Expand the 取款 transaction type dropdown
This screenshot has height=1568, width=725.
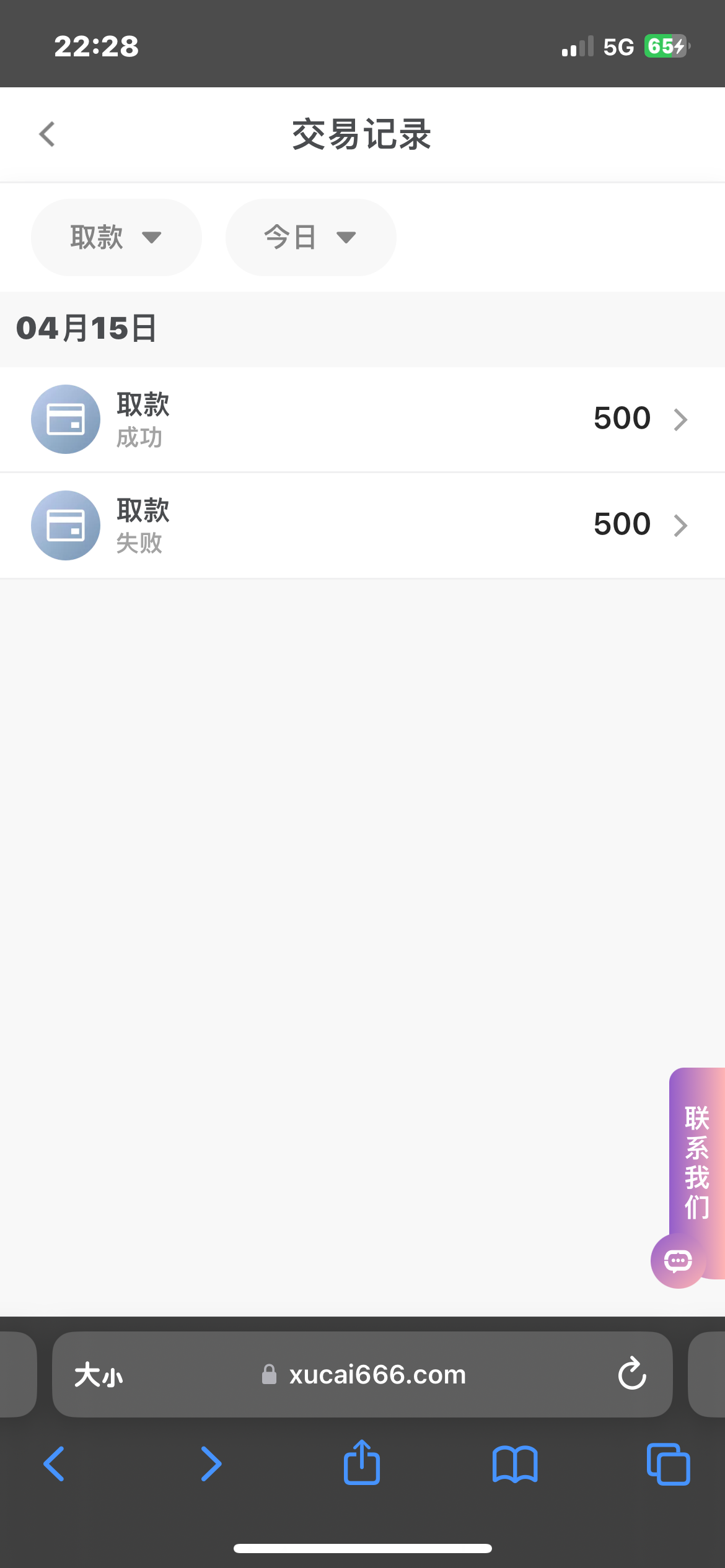point(116,237)
